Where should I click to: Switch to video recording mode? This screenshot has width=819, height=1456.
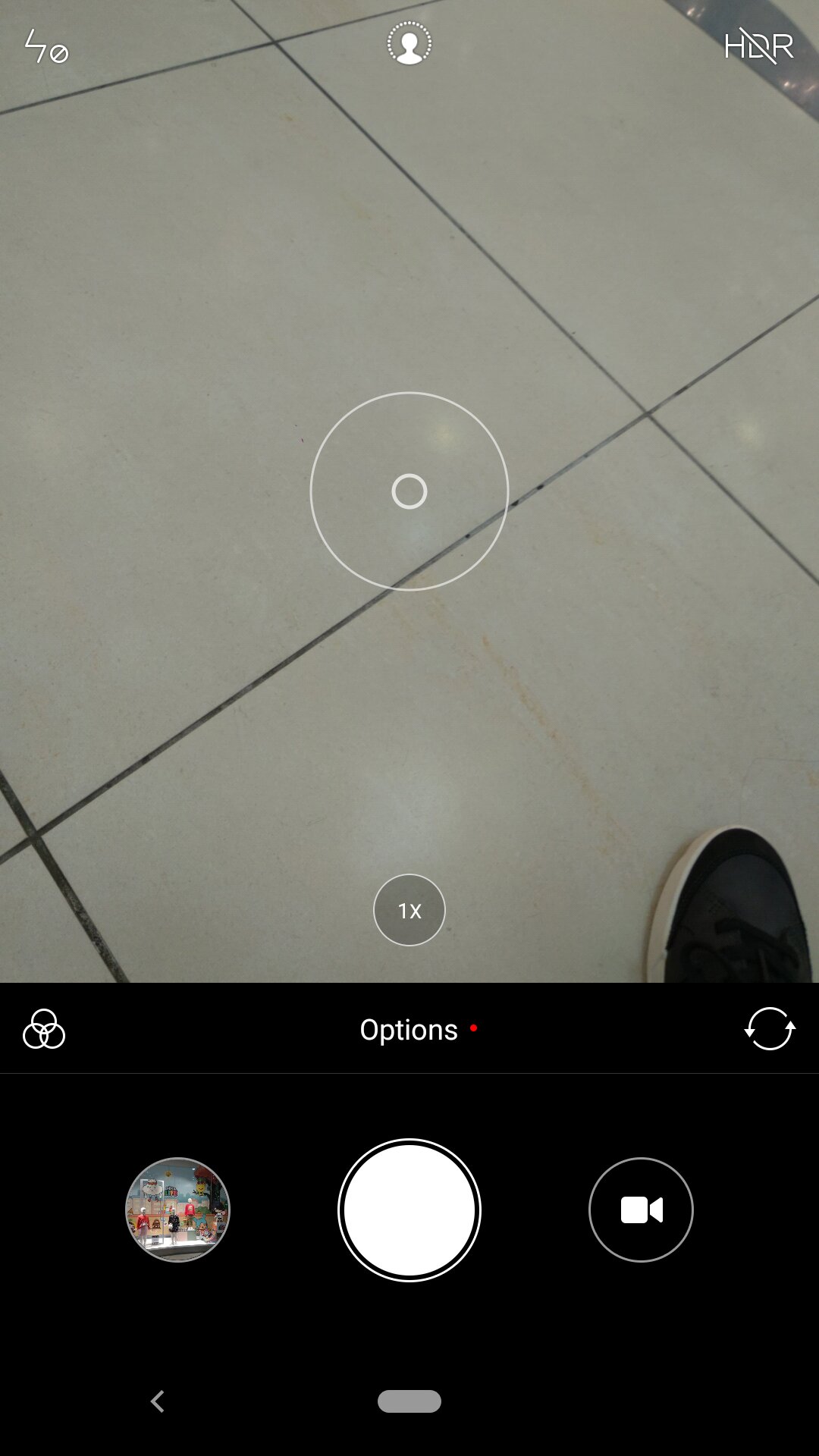tap(641, 1210)
